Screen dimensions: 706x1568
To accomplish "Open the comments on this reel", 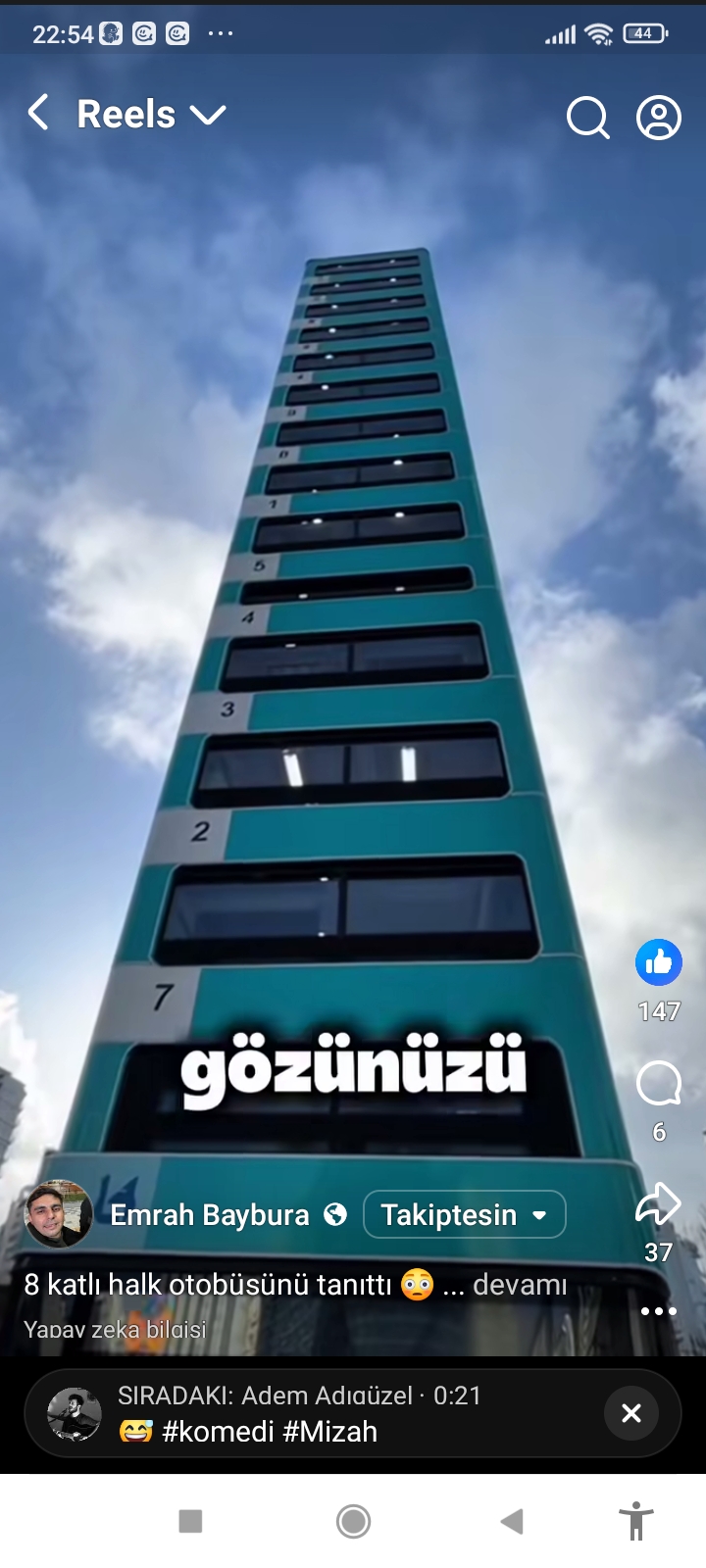I will [x=658, y=1084].
